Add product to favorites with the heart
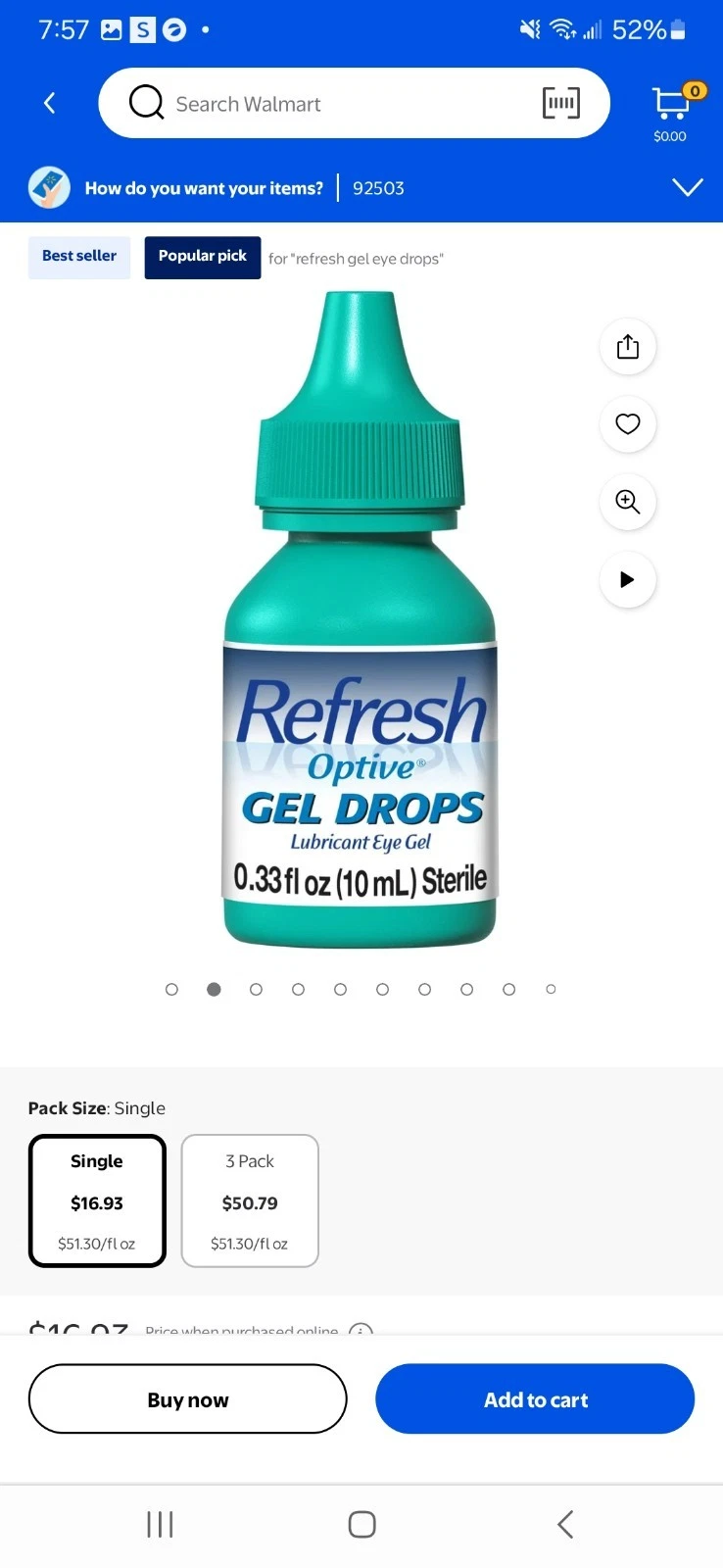The height and width of the screenshot is (1568, 723). (x=627, y=423)
